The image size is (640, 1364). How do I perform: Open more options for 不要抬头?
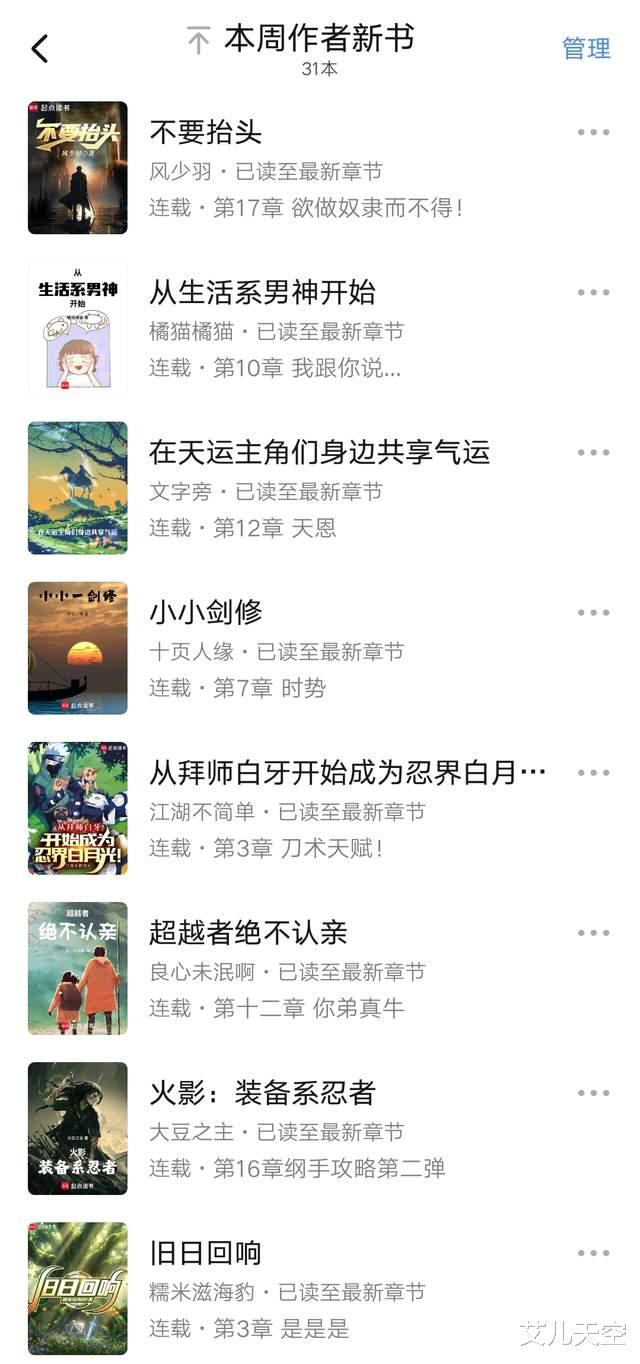[x=593, y=132]
